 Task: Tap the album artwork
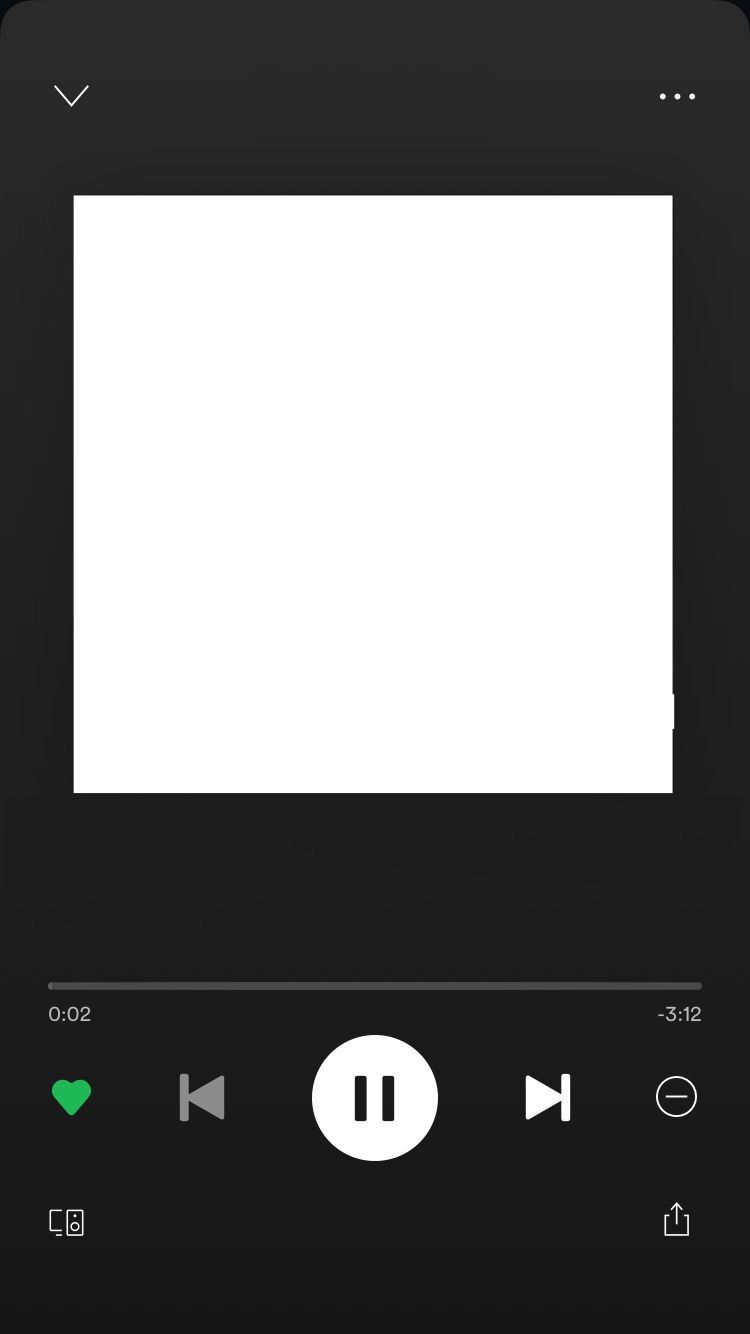(373, 492)
